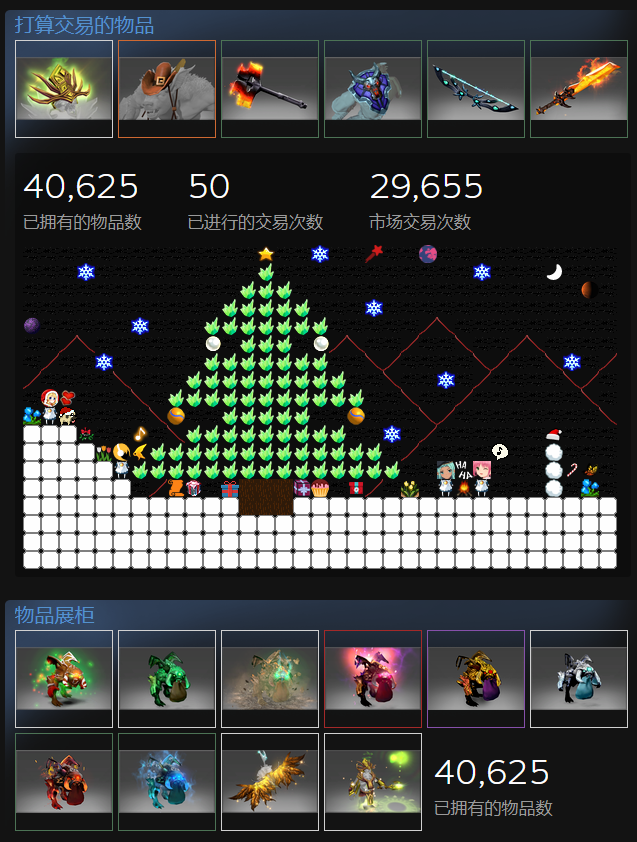
Task: View the golden character with green glow
Action: pos(373,782)
